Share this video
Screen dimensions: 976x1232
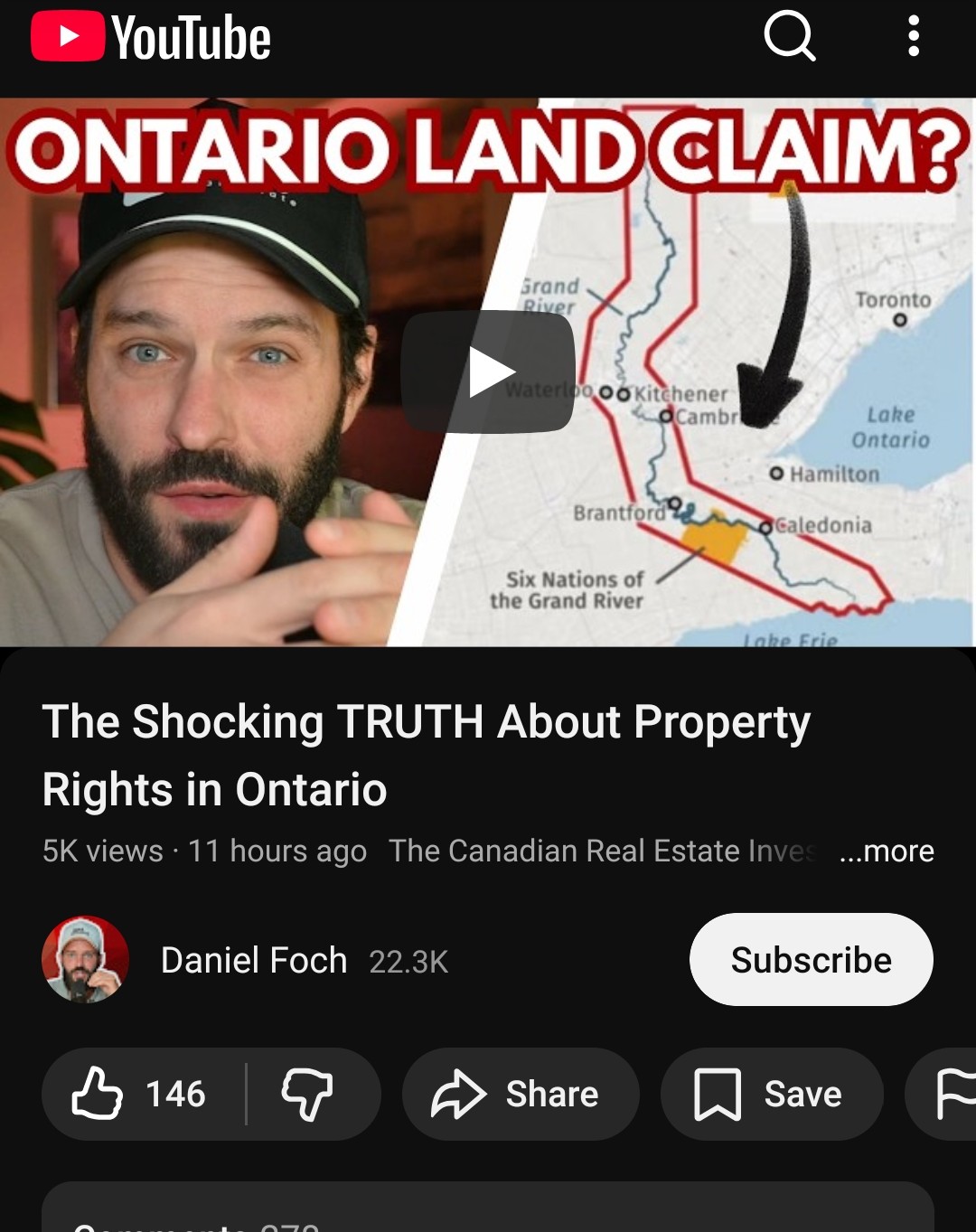point(520,1094)
